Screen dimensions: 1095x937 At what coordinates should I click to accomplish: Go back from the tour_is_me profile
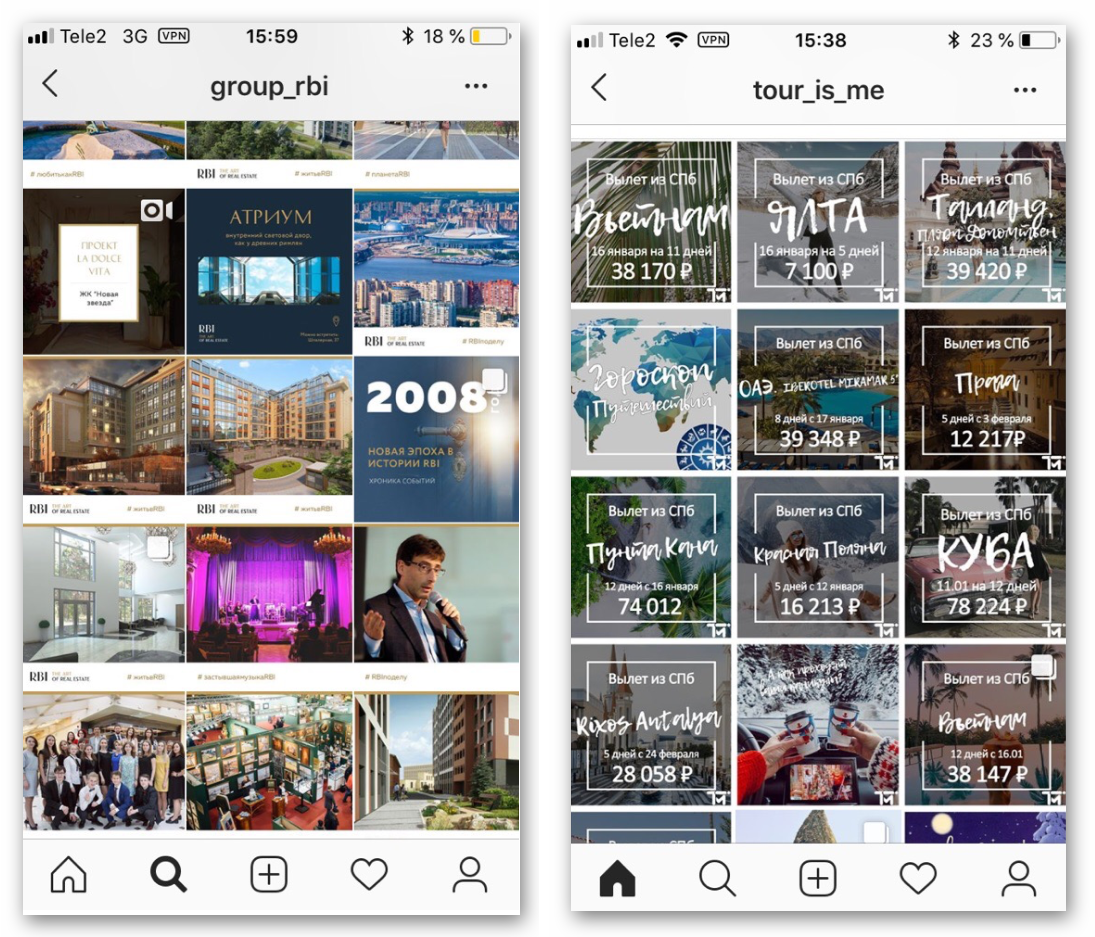pyautogui.click(x=599, y=88)
